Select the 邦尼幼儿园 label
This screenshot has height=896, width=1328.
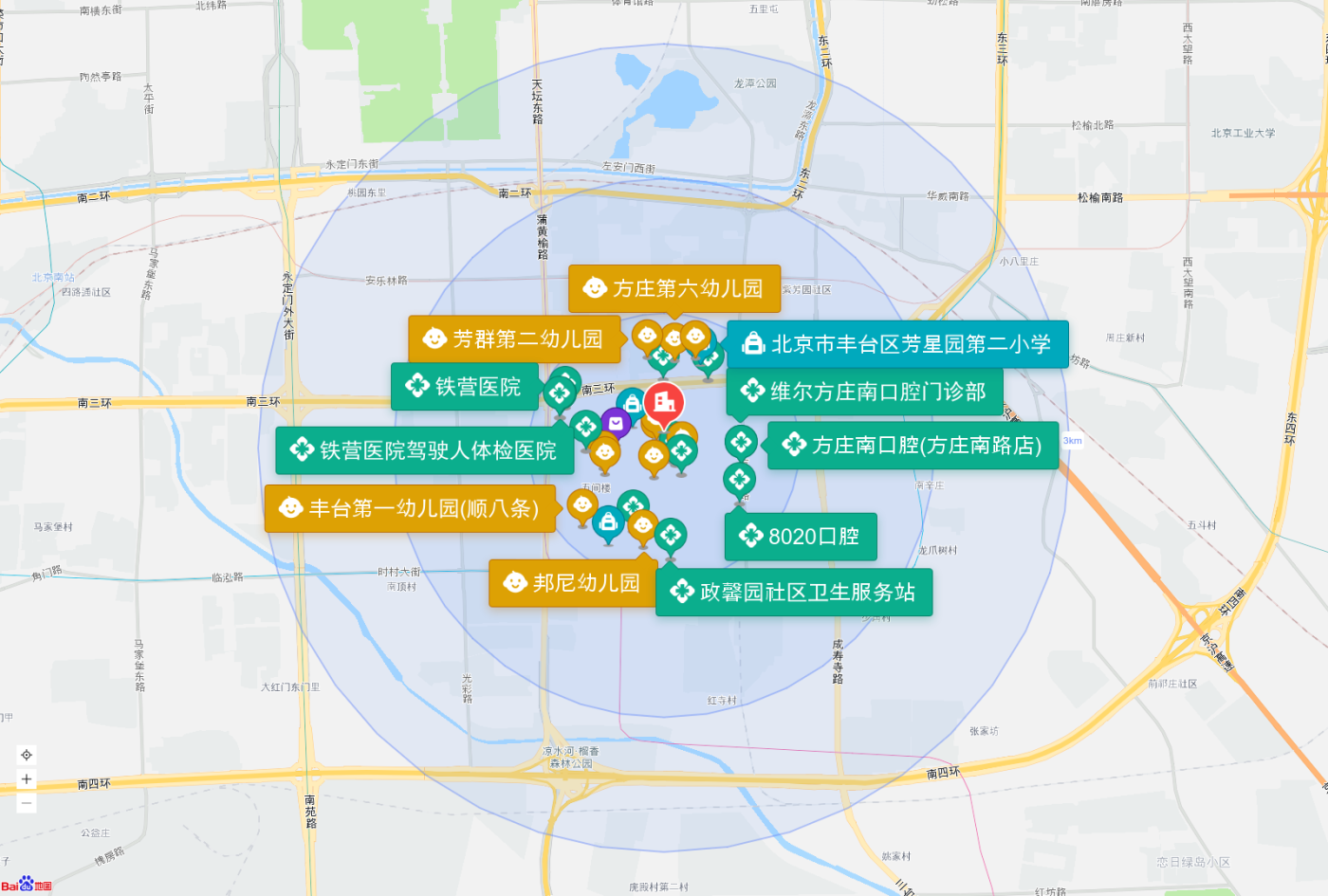(572, 583)
